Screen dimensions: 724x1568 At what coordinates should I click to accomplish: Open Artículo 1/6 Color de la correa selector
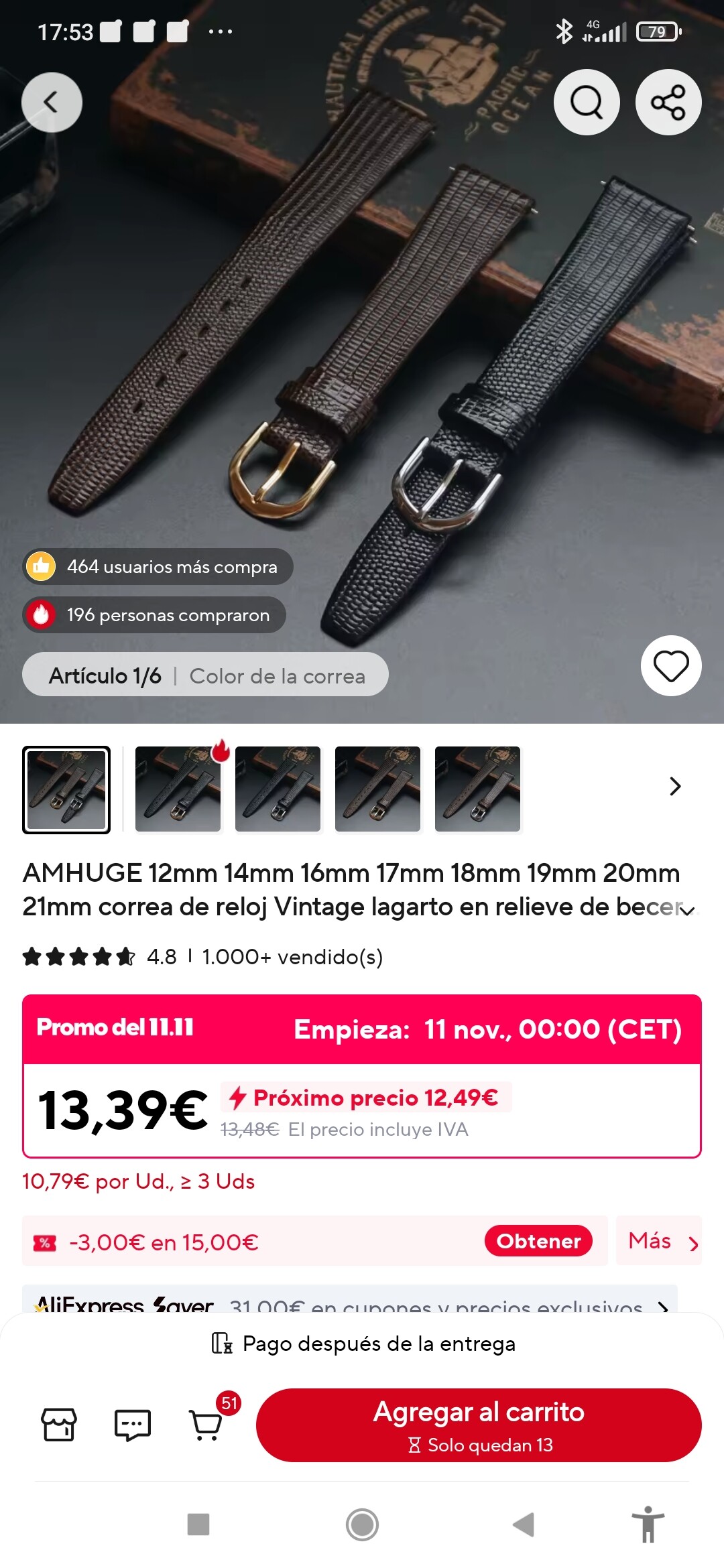tap(205, 675)
